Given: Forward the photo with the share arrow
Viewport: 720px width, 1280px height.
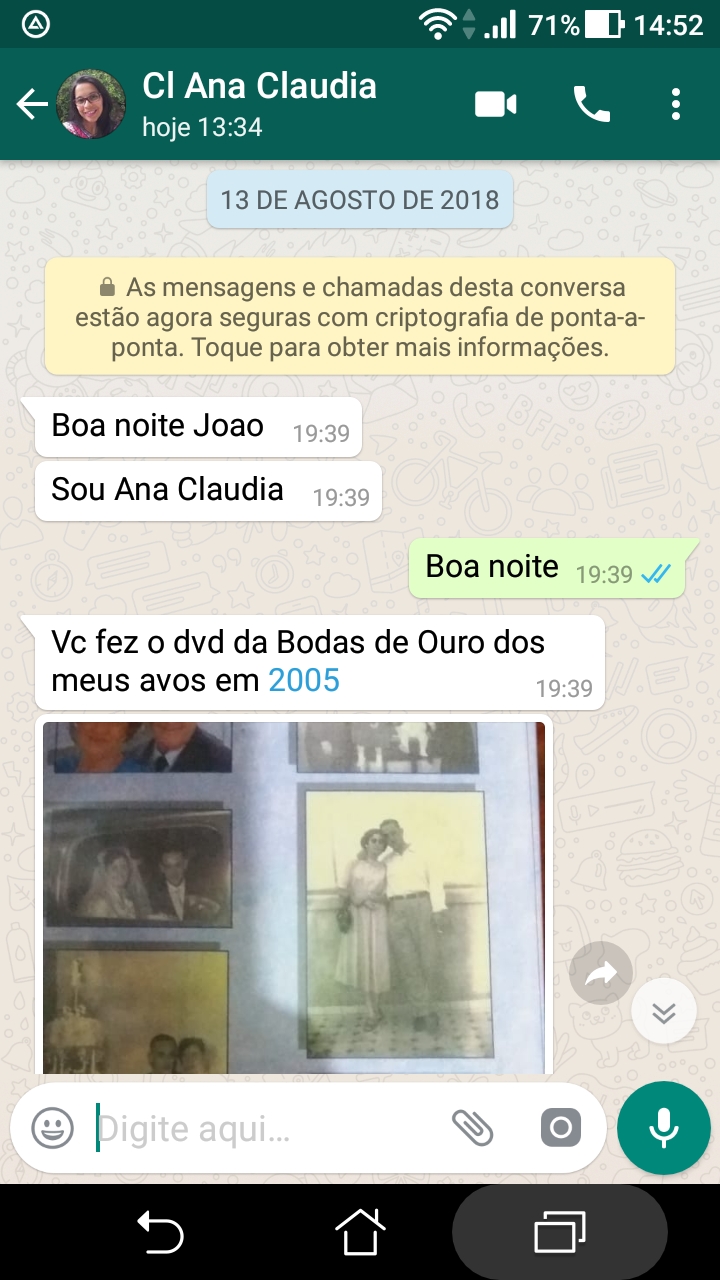Looking at the screenshot, I should (x=600, y=974).
